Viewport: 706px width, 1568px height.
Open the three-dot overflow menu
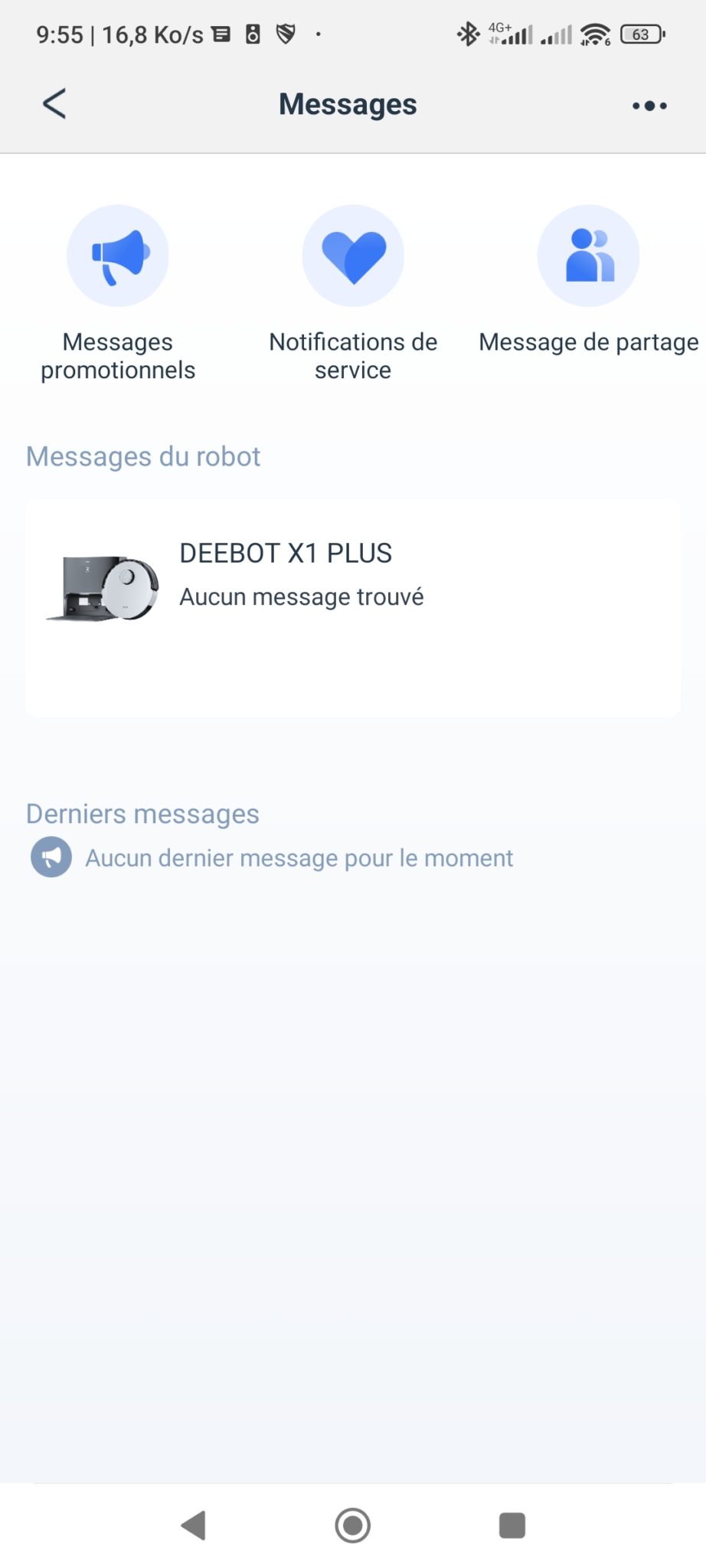tap(649, 106)
